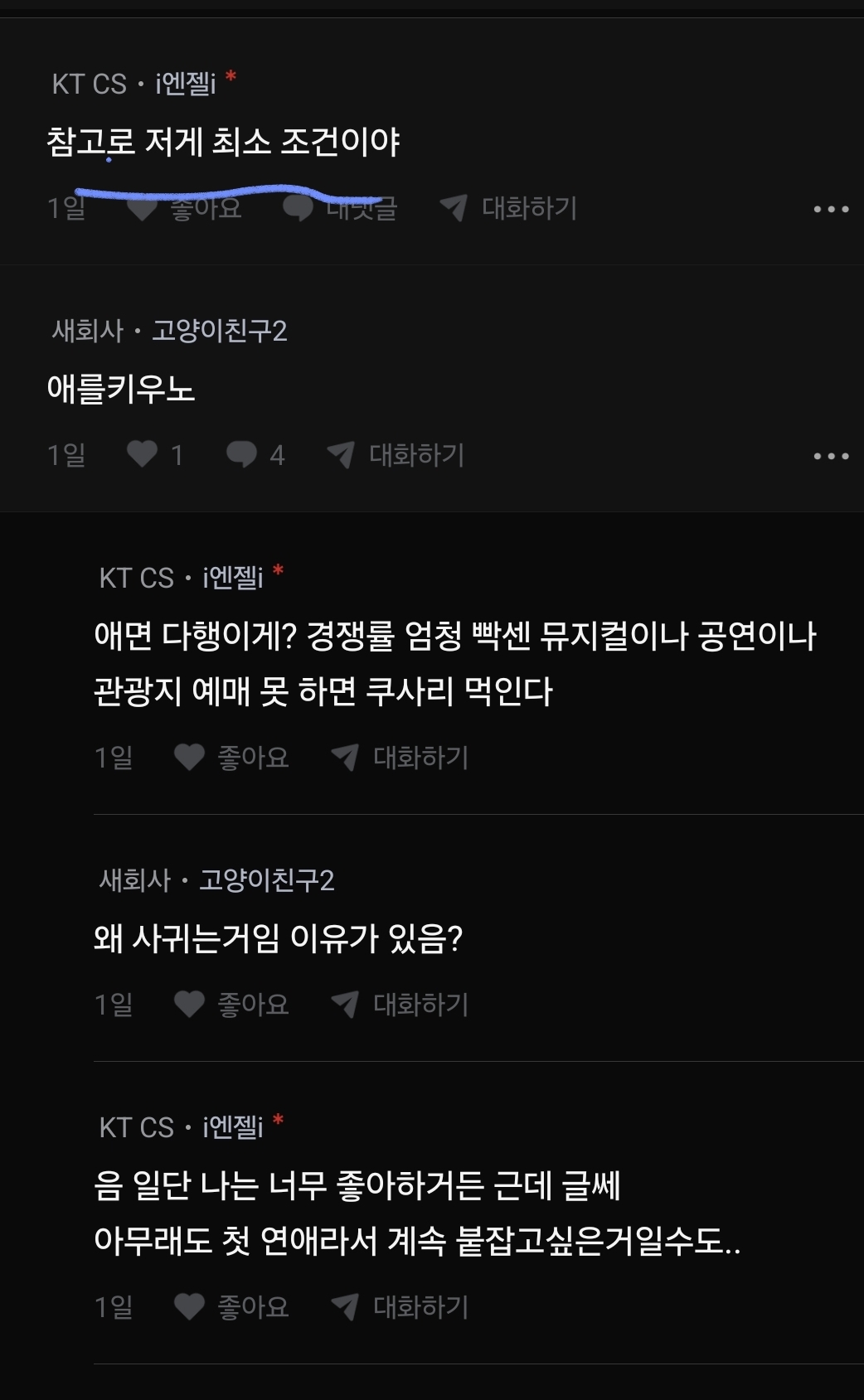Open the overflow menu on '애를키우노'
The image size is (864, 1400).
click(831, 456)
